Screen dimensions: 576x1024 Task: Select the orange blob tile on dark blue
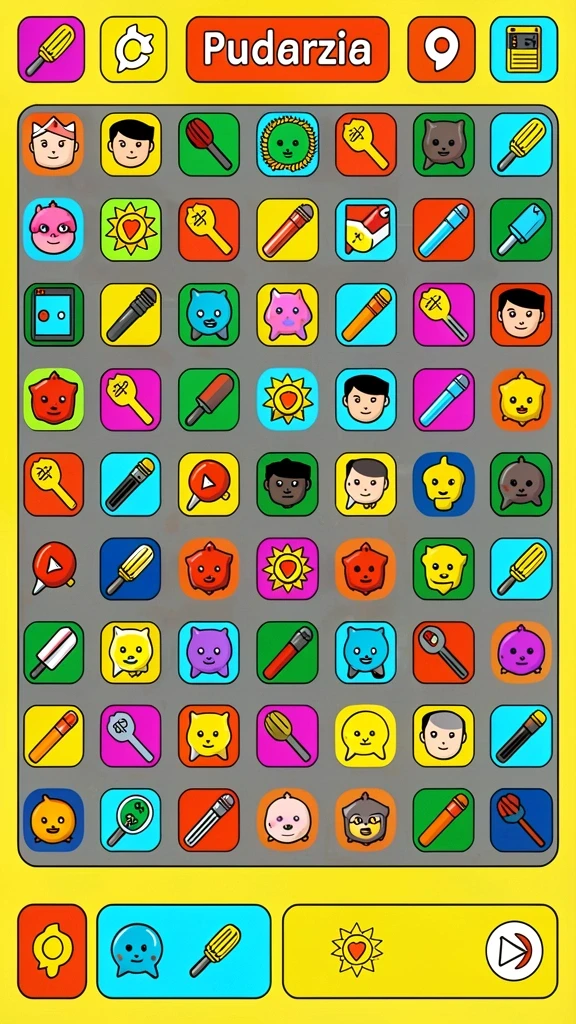click(54, 820)
